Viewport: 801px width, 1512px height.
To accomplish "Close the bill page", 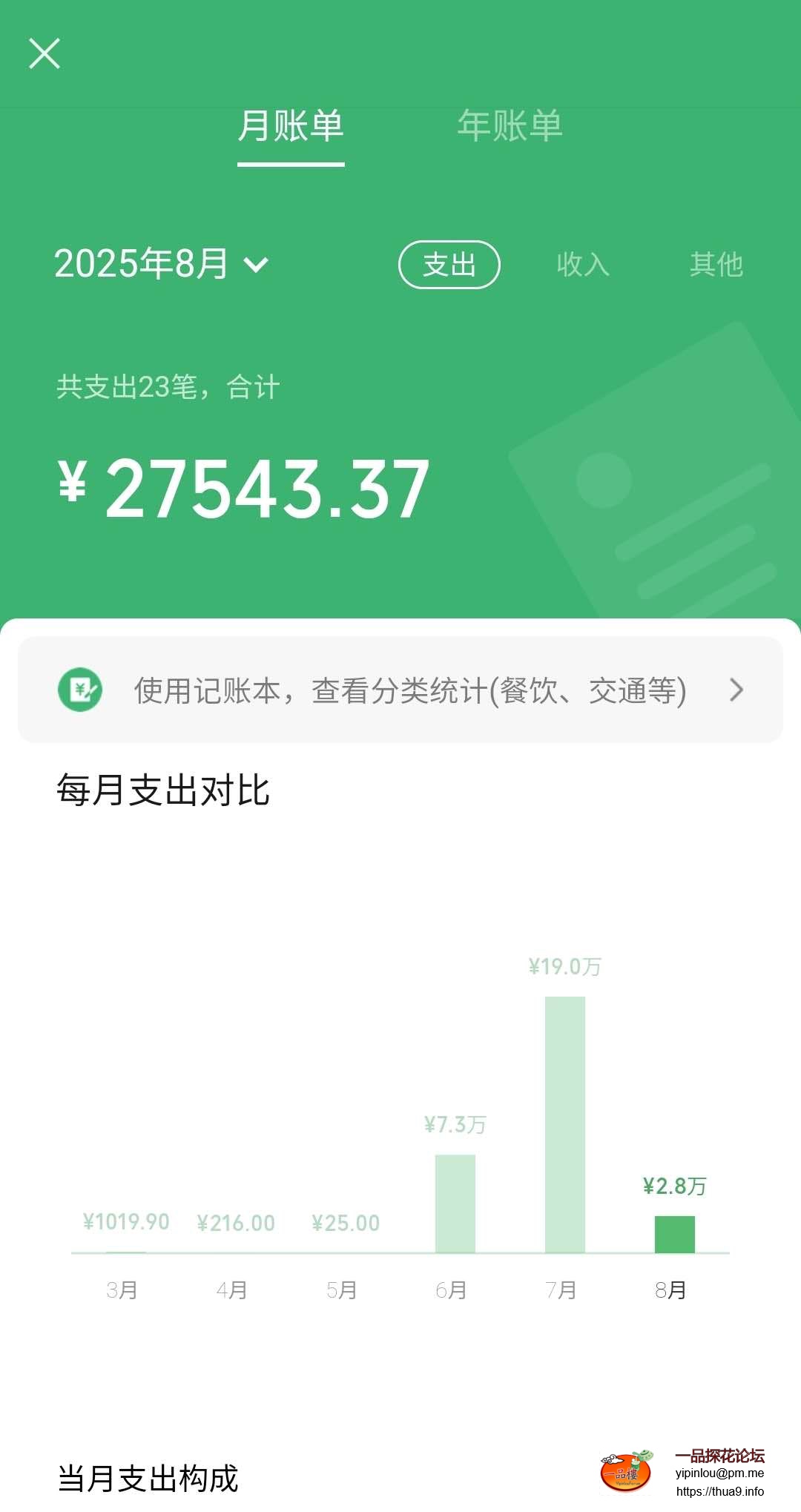I will coord(44,53).
